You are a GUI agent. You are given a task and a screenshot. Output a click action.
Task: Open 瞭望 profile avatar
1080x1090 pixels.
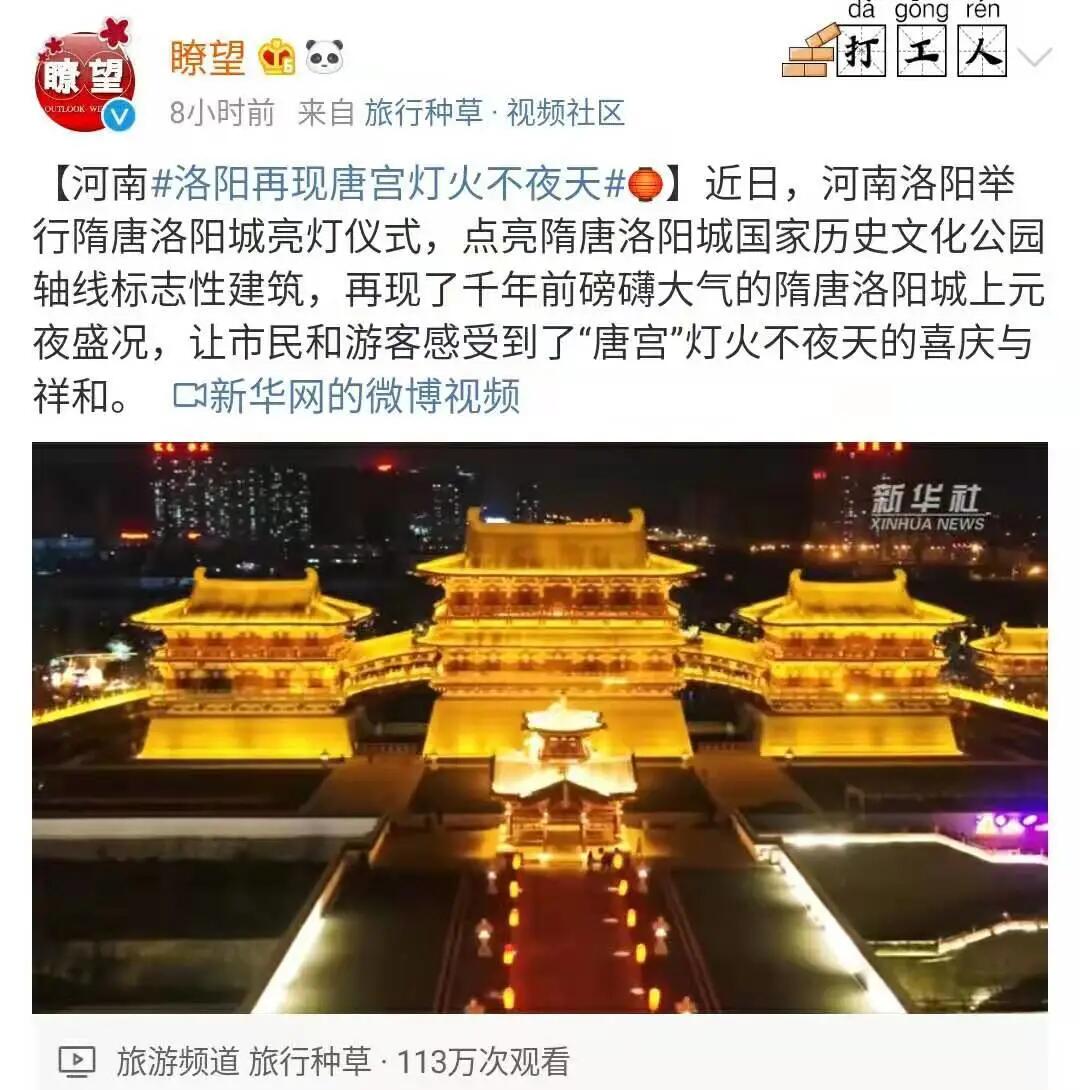[x=84, y=77]
